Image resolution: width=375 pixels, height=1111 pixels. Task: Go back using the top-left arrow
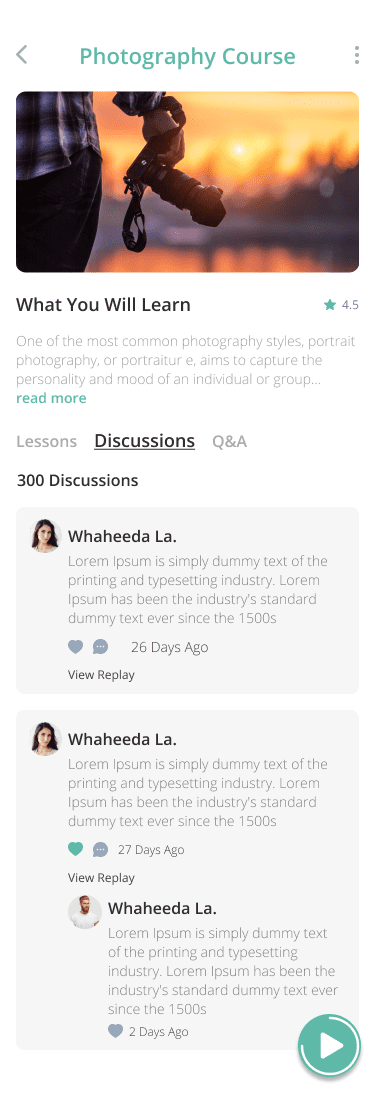pos(22,55)
